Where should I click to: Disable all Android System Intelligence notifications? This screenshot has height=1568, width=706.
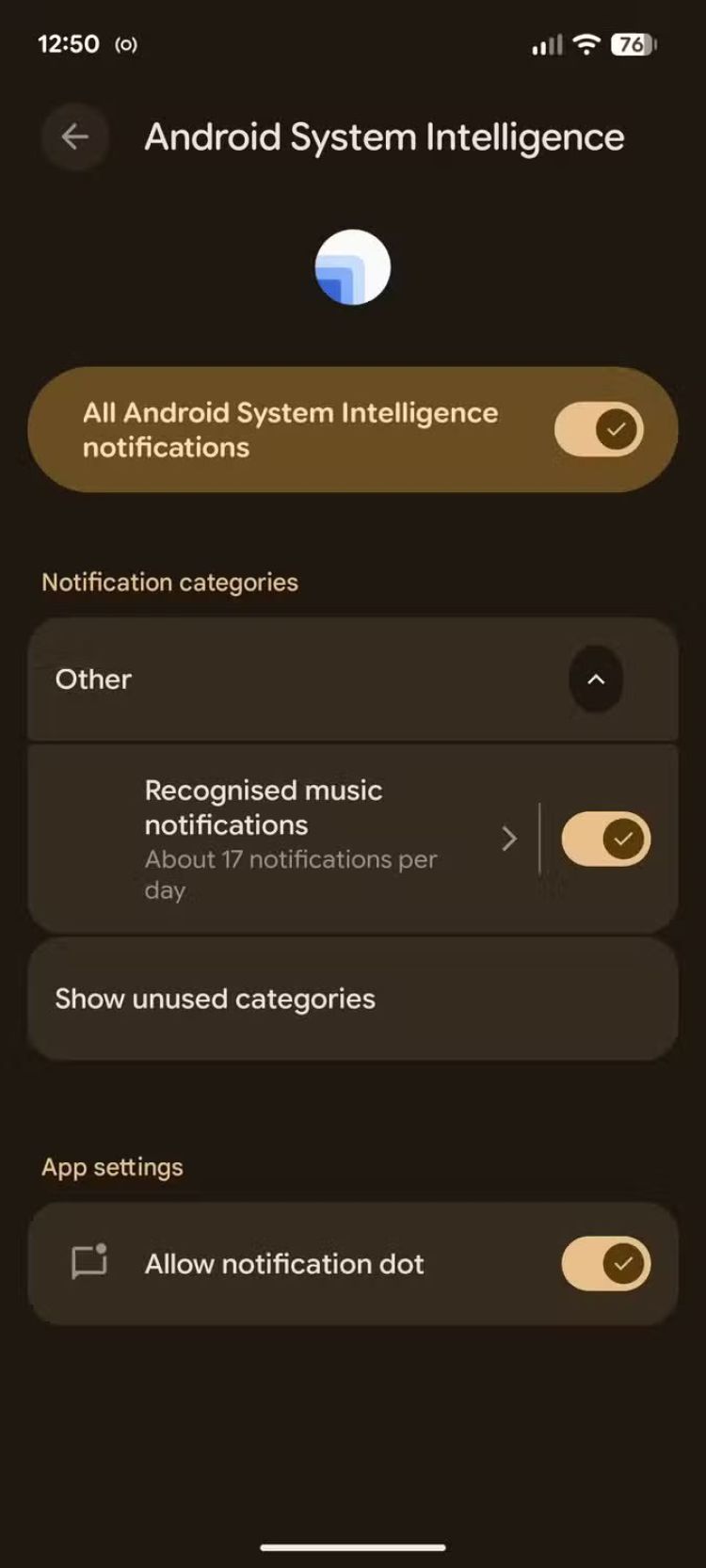click(x=599, y=430)
